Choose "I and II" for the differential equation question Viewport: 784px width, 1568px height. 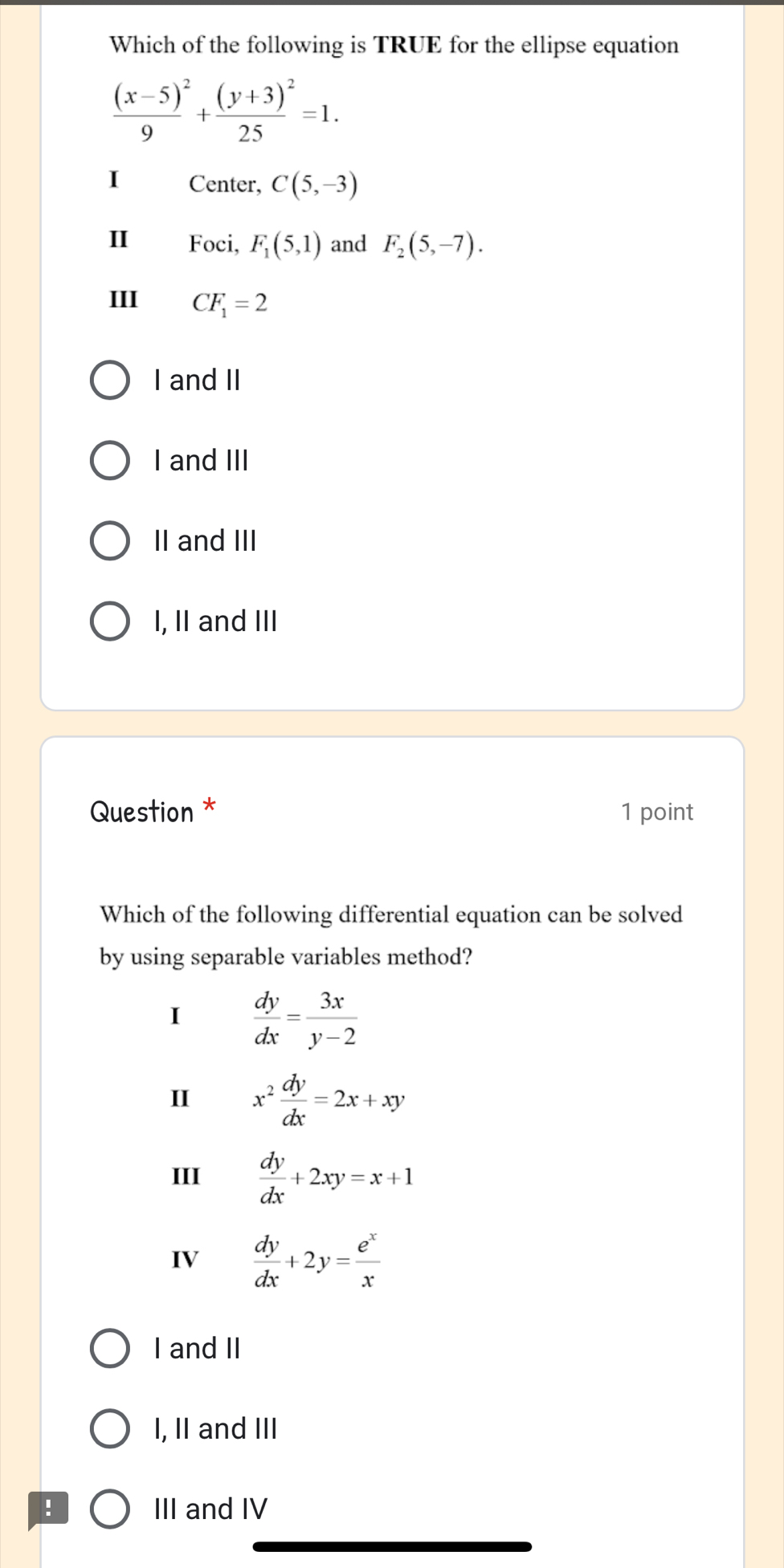tap(109, 1348)
